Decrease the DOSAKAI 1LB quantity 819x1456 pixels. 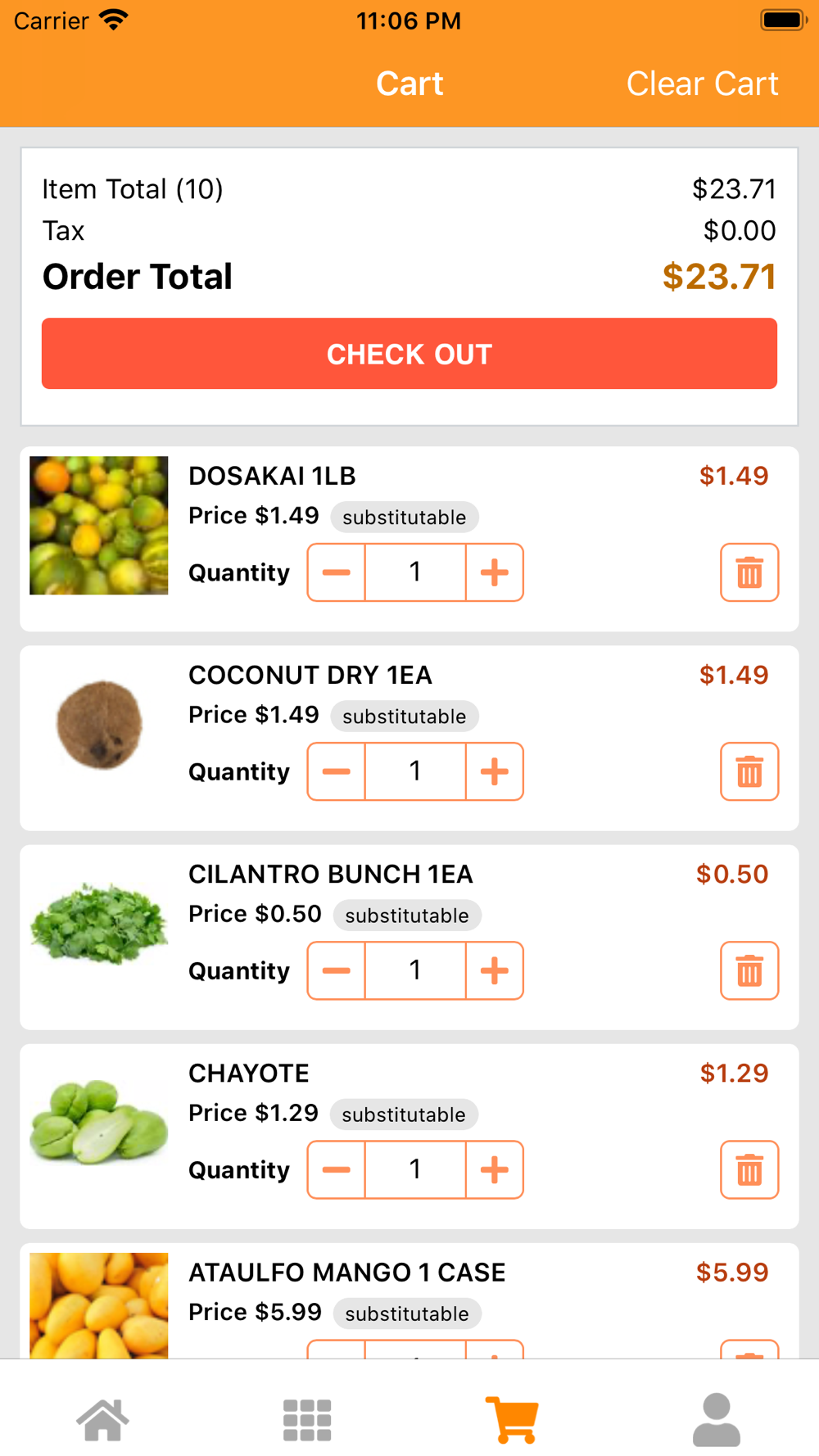click(x=337, y=572)
